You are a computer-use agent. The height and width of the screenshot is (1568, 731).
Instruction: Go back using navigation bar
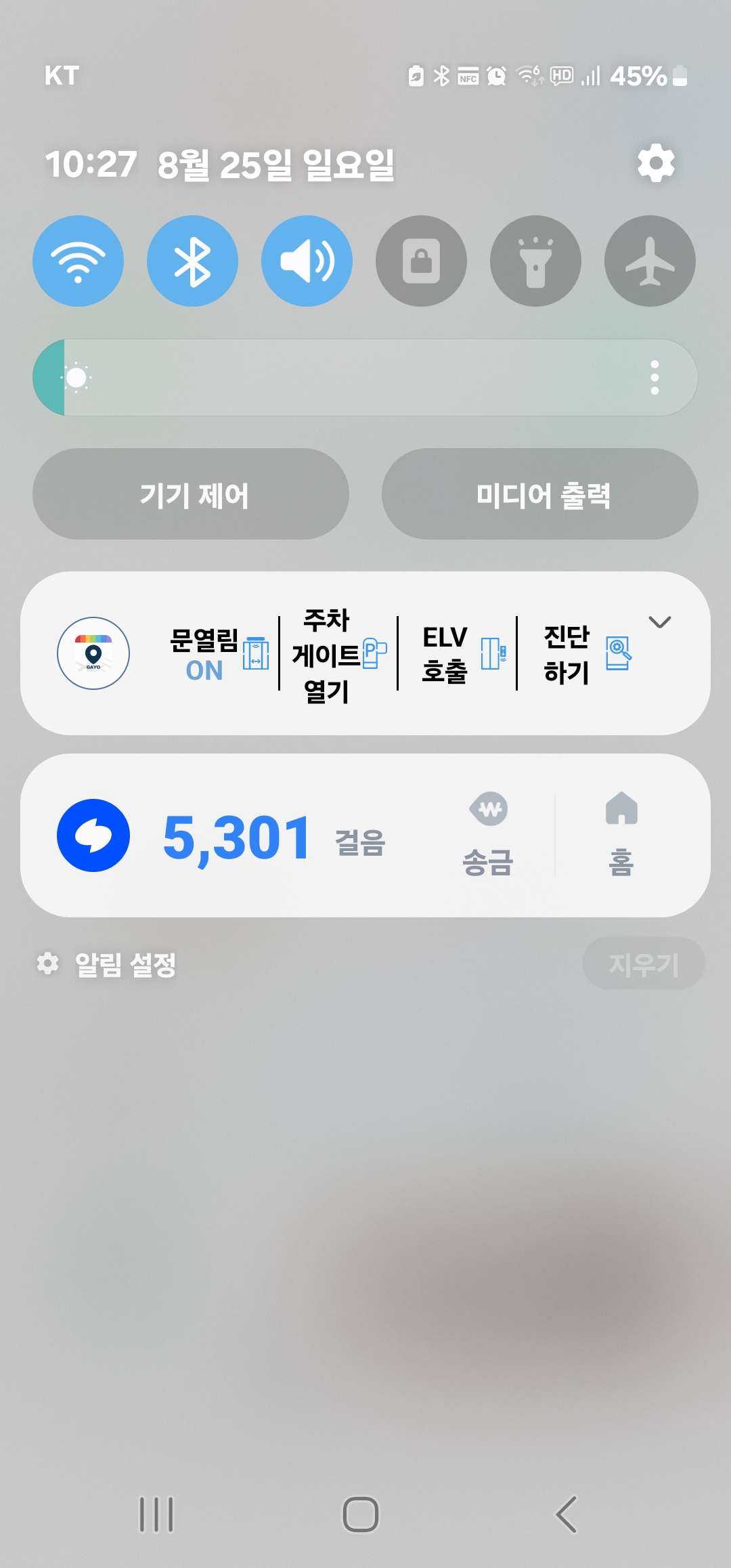click(566, 1514)
